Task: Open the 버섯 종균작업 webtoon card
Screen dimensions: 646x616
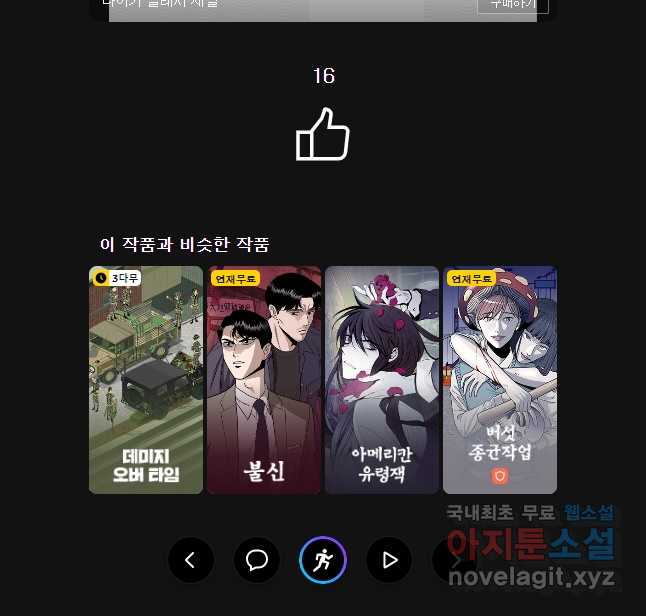Action: point(500,380)
